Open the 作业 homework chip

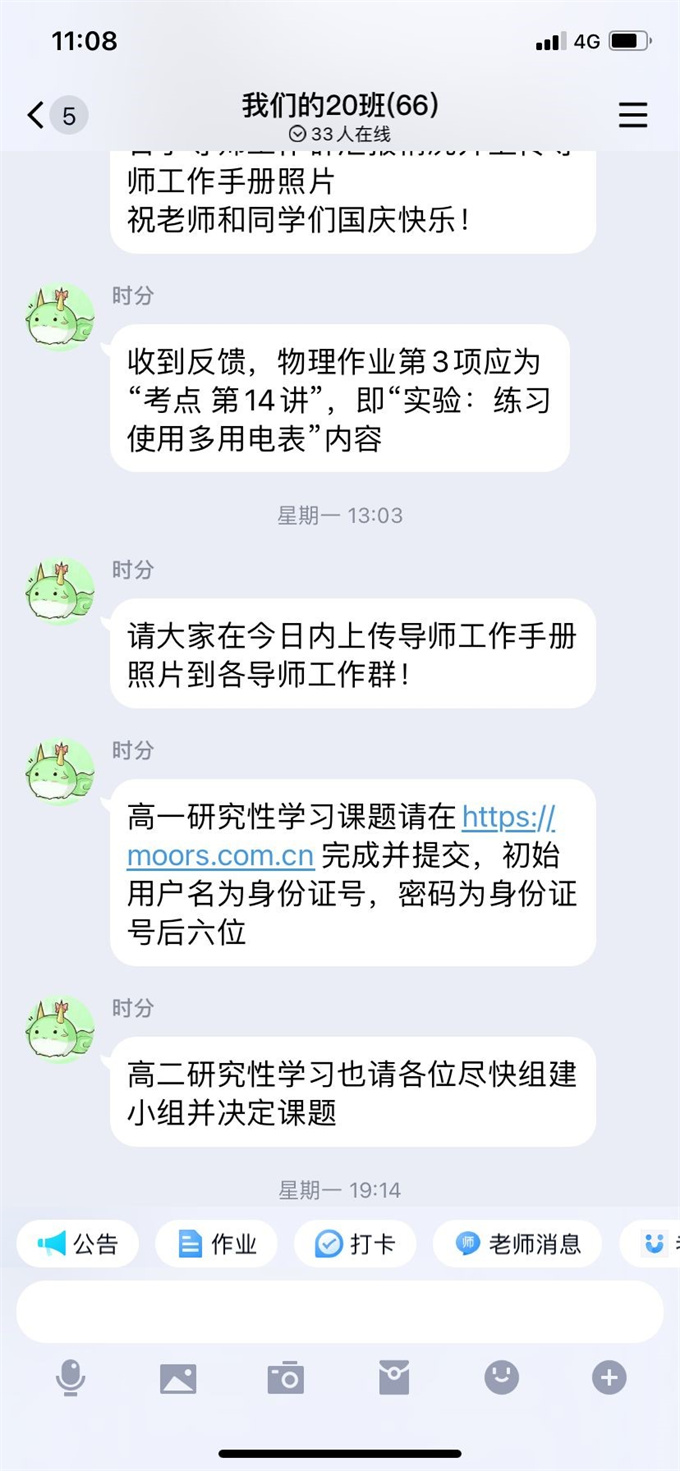[x=217, y=1243]
